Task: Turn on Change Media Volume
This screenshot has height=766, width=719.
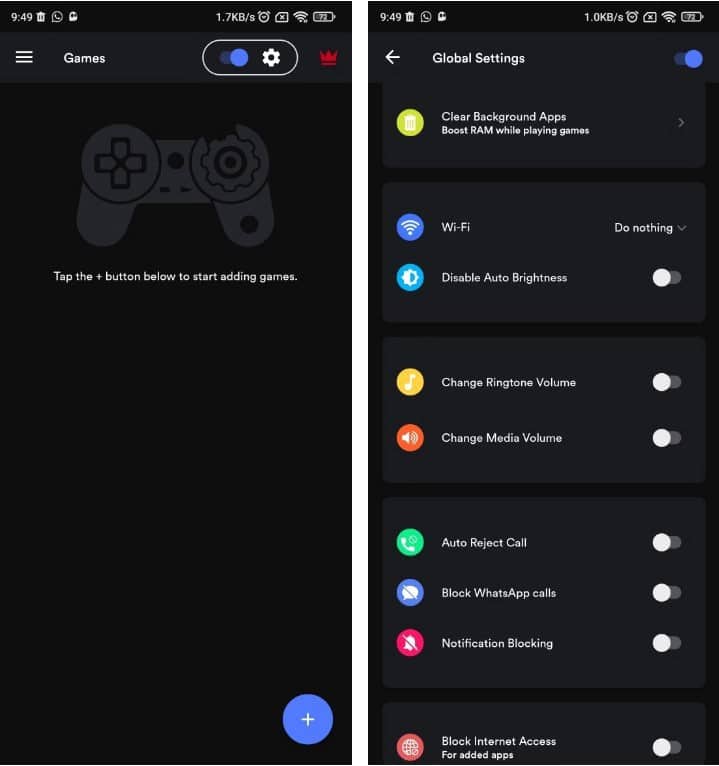Action: pos(666,438)
